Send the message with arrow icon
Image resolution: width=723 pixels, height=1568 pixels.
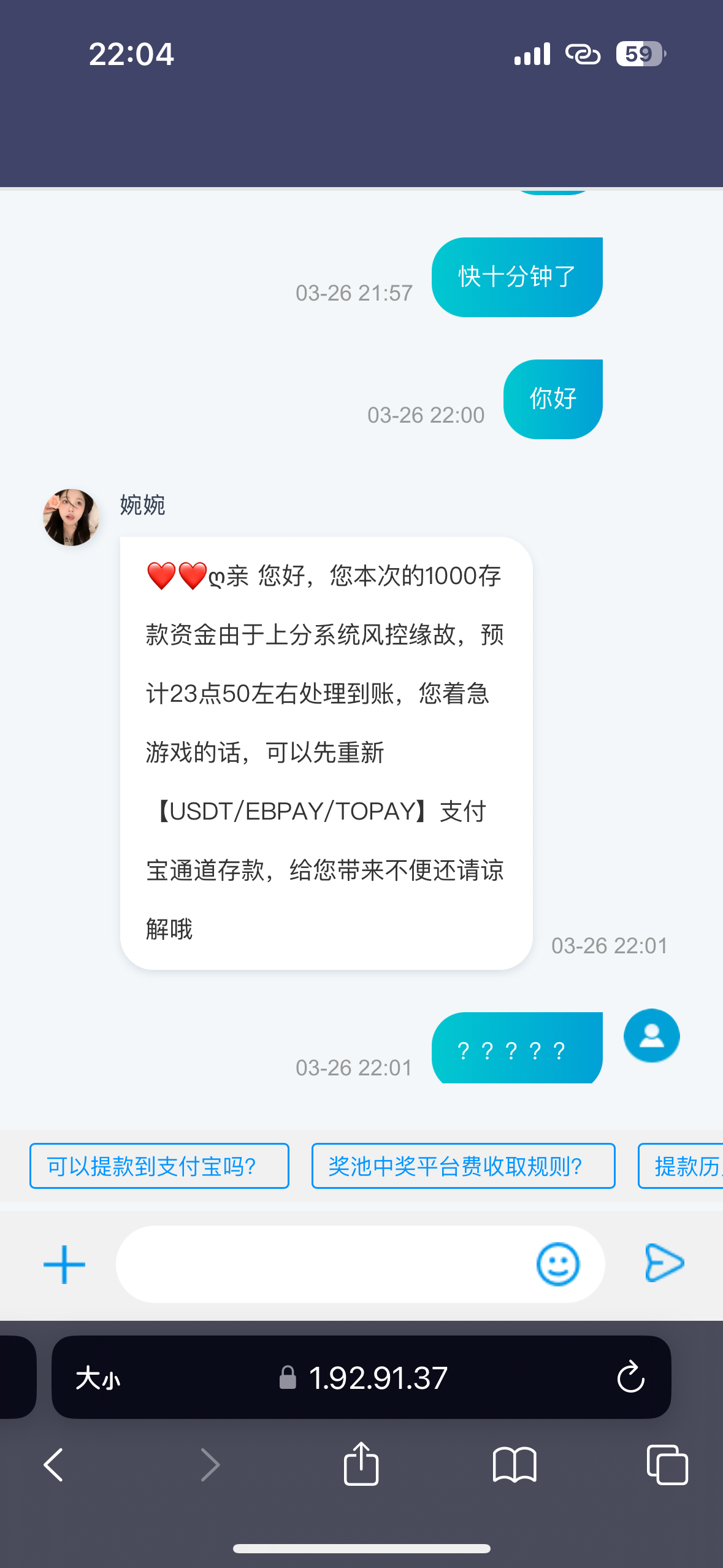click(x=664, y=1263)
